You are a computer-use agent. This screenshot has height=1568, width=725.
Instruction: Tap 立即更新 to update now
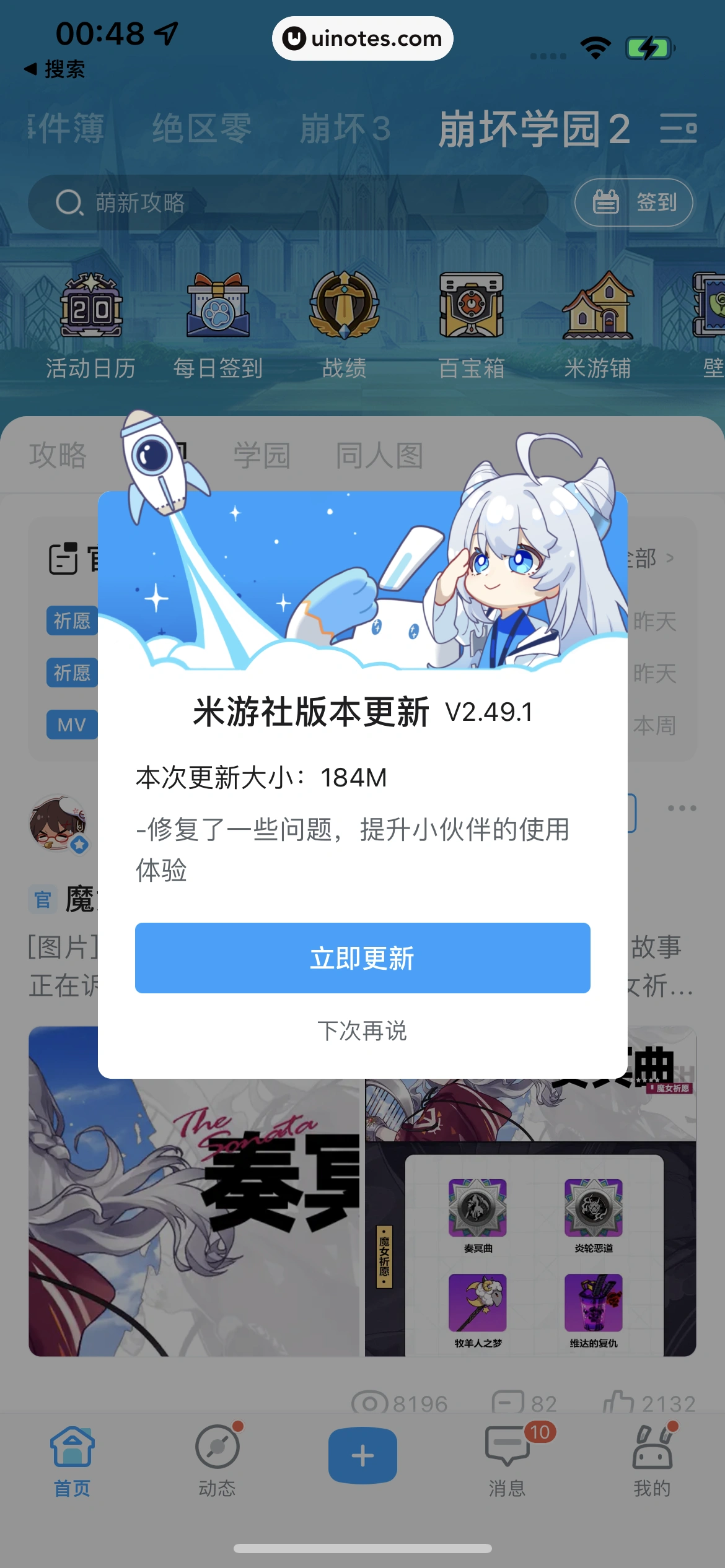pos(362,958)
